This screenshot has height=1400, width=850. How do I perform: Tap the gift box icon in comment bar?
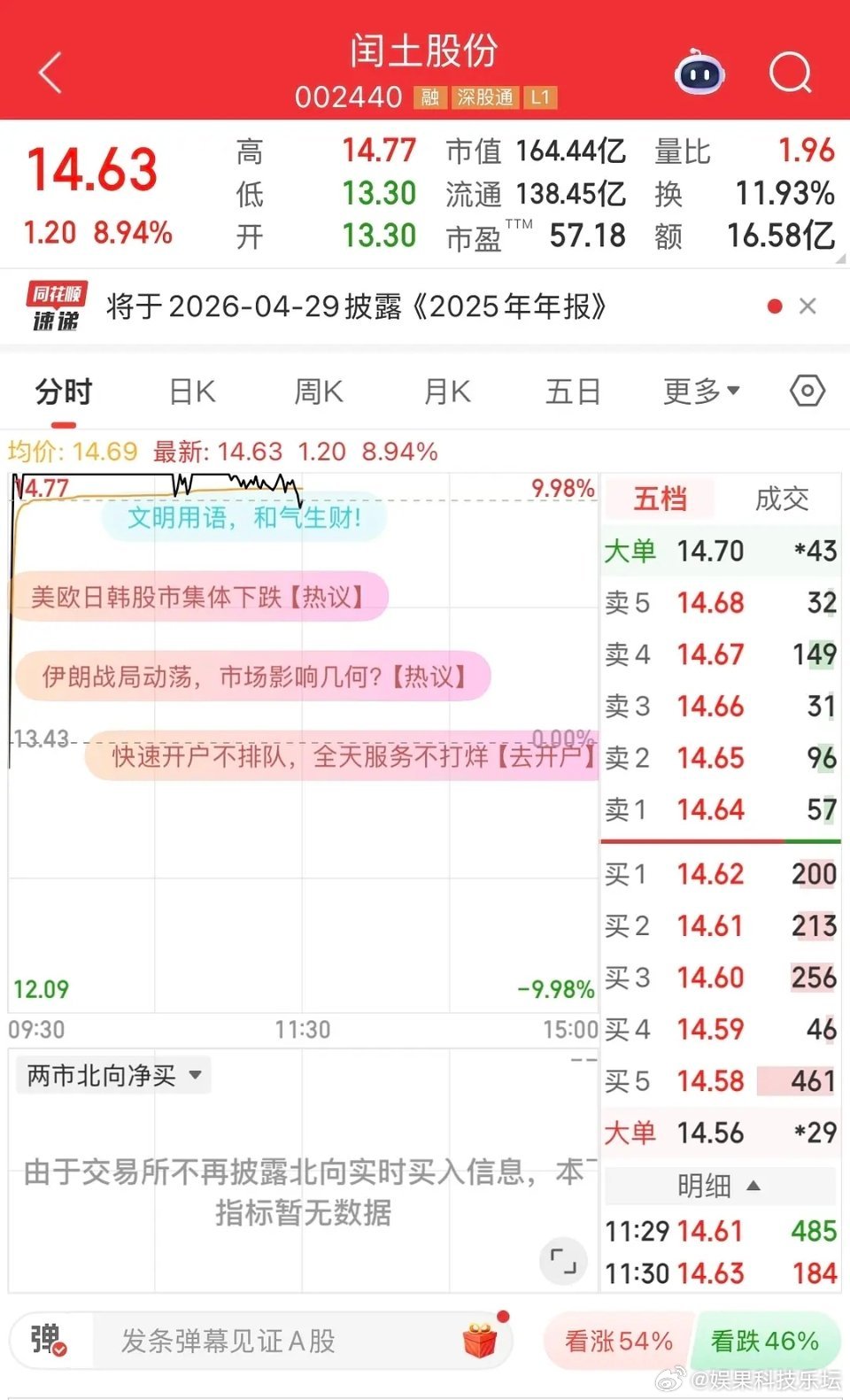[481, 1341]
